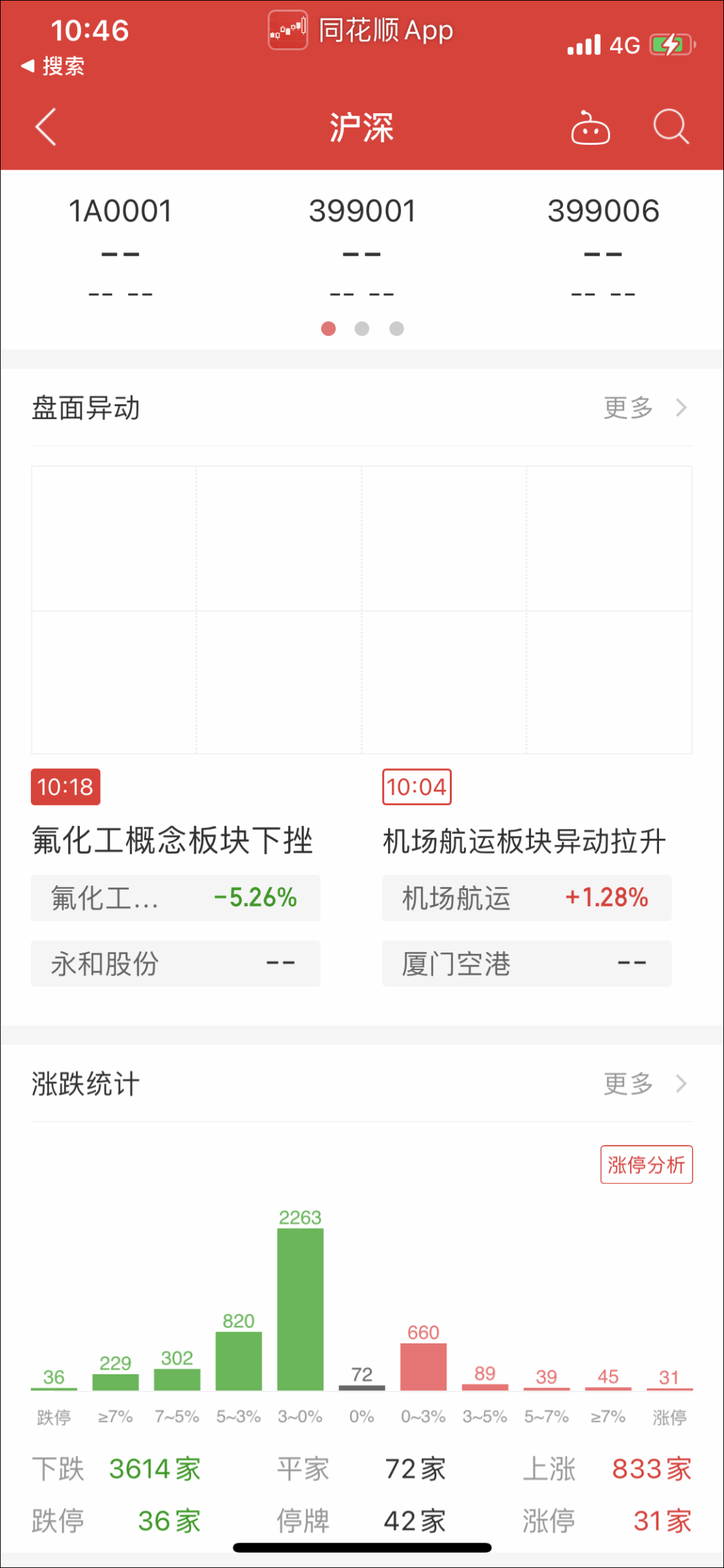Open the search magnifier icon
Screen dimensions: 724x1568
(672, 127)
